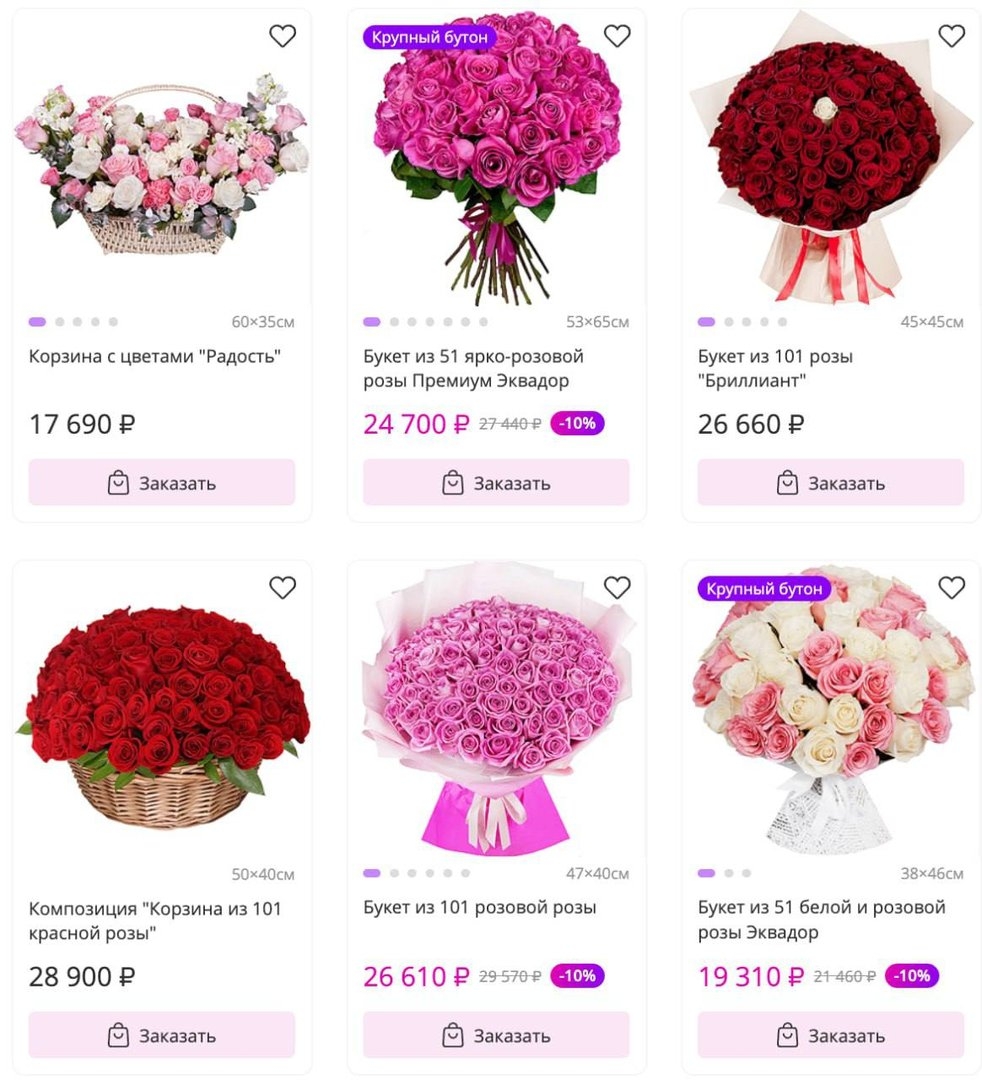Order the Корзина с цветами "Радость" for 17 690 ₽

pyautogui.click(x=162, y=483)
